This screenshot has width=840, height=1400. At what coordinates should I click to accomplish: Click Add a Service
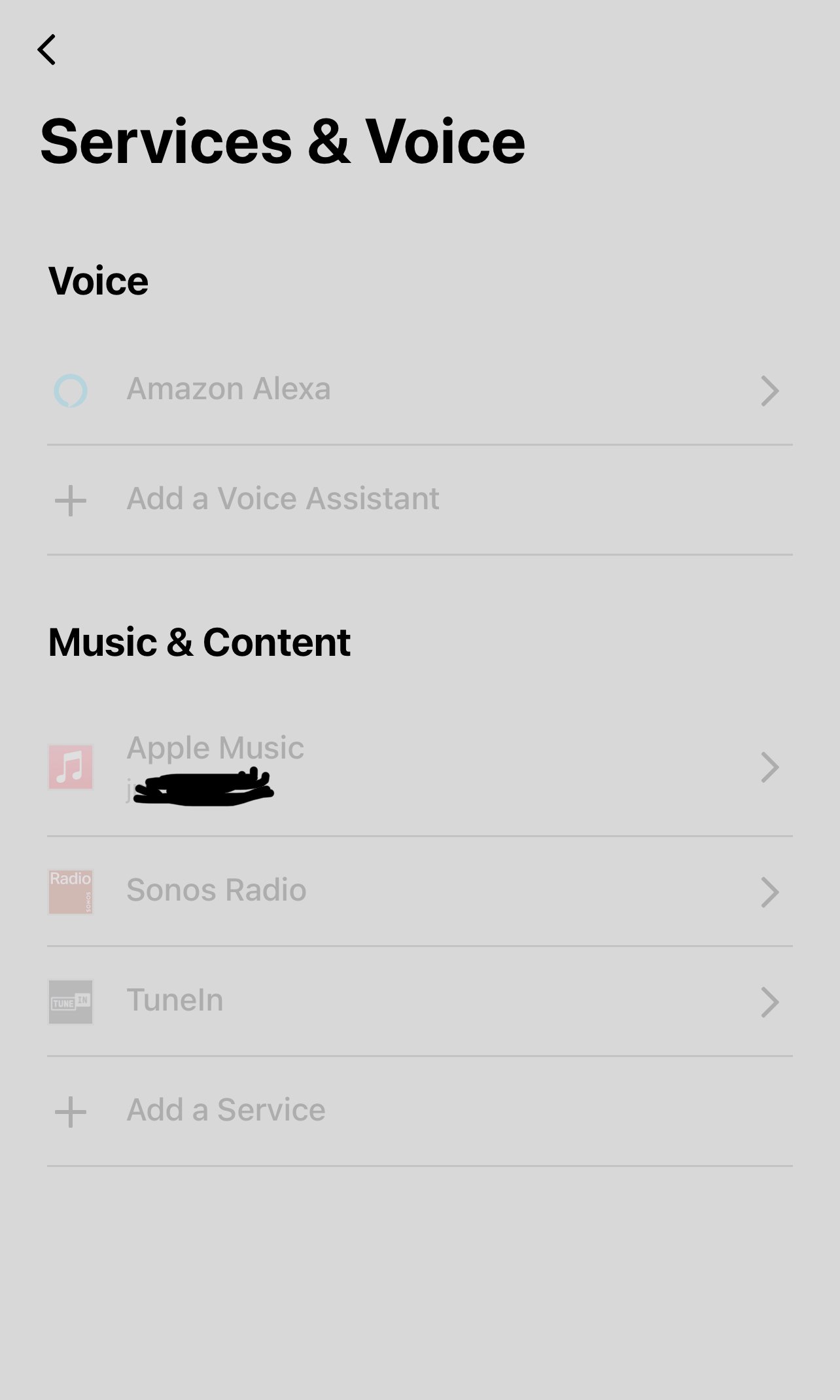[x=226, y=1111]
